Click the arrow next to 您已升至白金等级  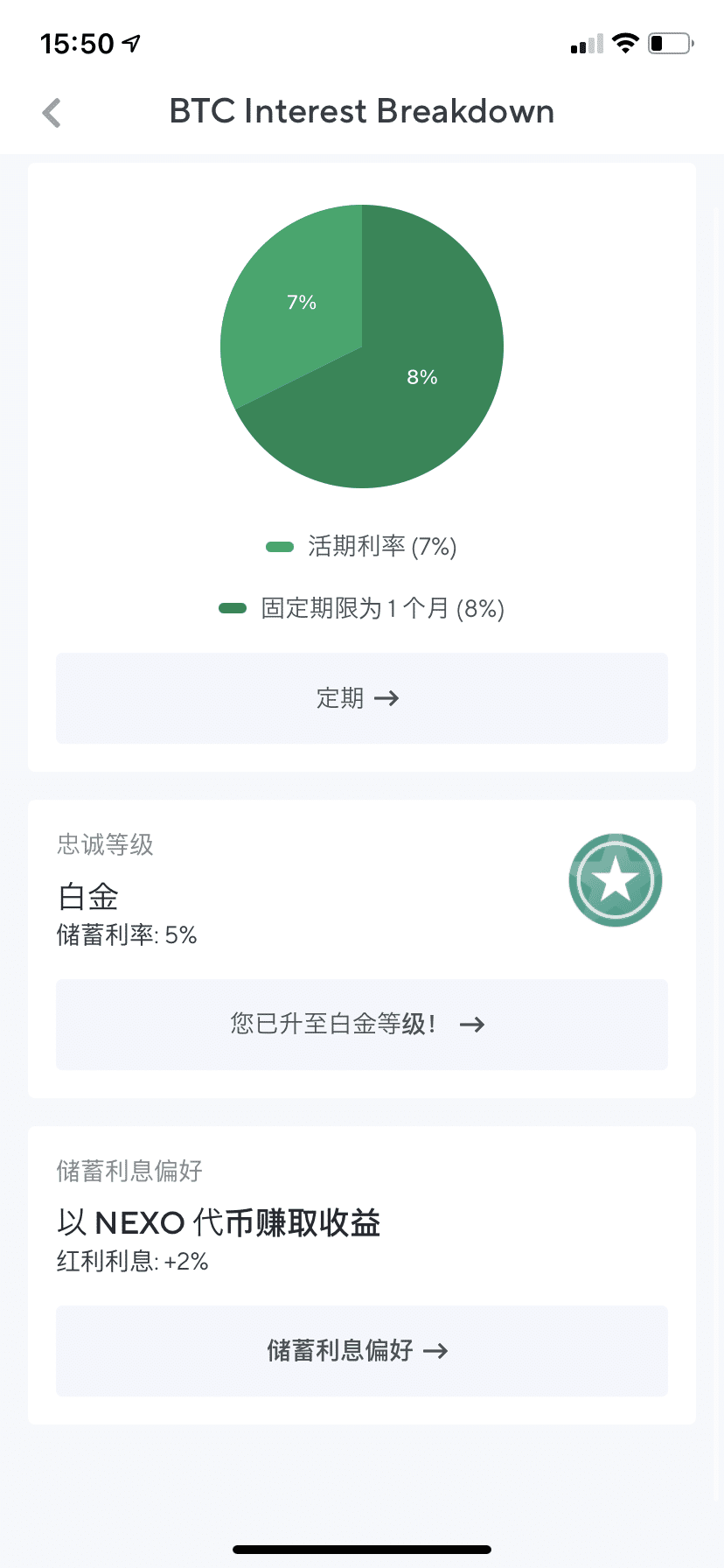click(x=472, y=1024)
